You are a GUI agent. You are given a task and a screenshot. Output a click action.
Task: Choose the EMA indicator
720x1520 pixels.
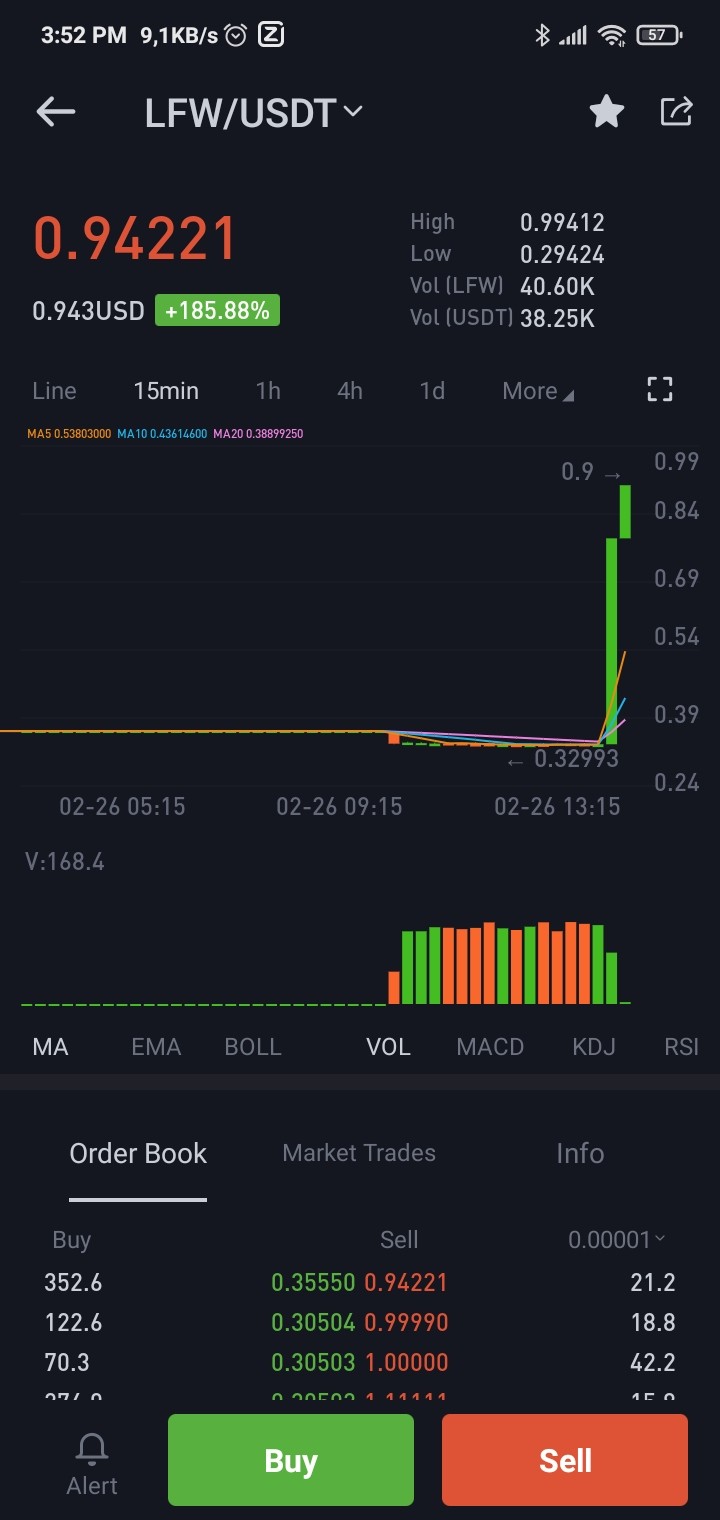point(156,1047)
